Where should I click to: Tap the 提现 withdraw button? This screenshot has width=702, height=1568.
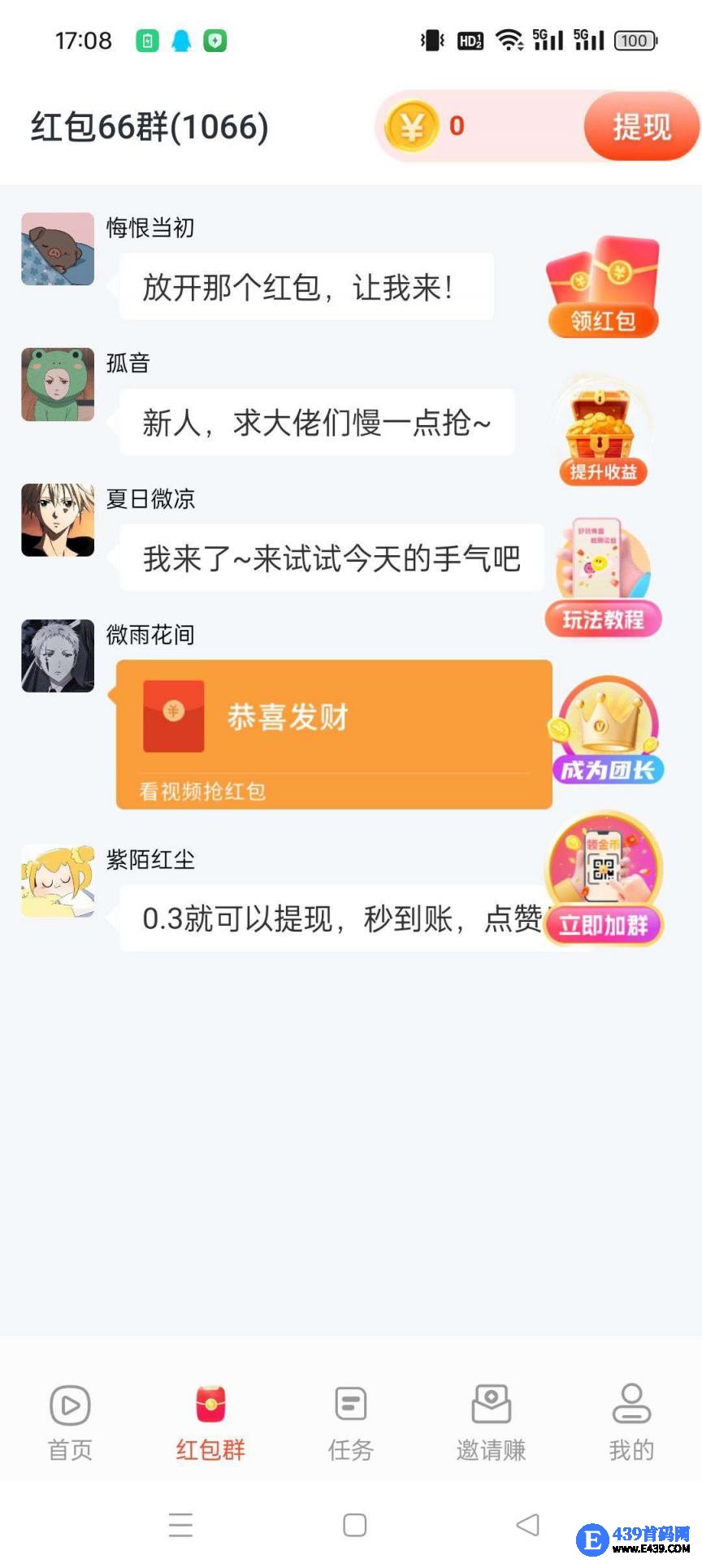pyautogui.click(x=640, y=127)
